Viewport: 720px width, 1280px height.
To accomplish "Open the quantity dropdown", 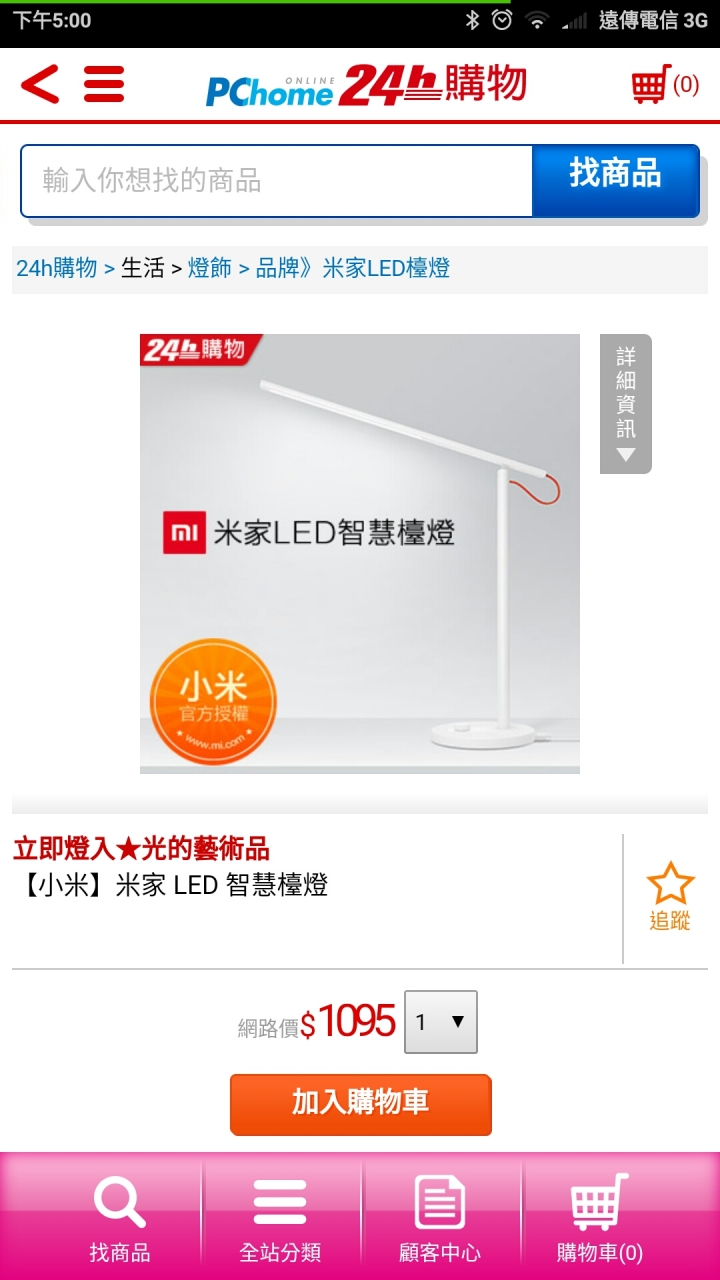I will [x=440, y=1022].
